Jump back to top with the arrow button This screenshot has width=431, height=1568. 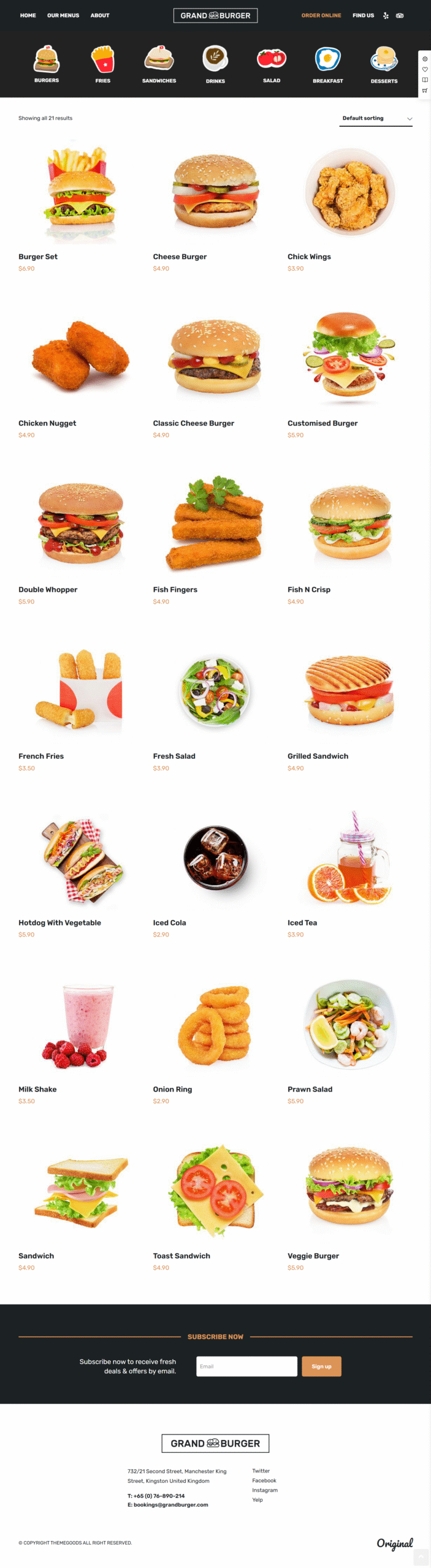pos(421,1556)
